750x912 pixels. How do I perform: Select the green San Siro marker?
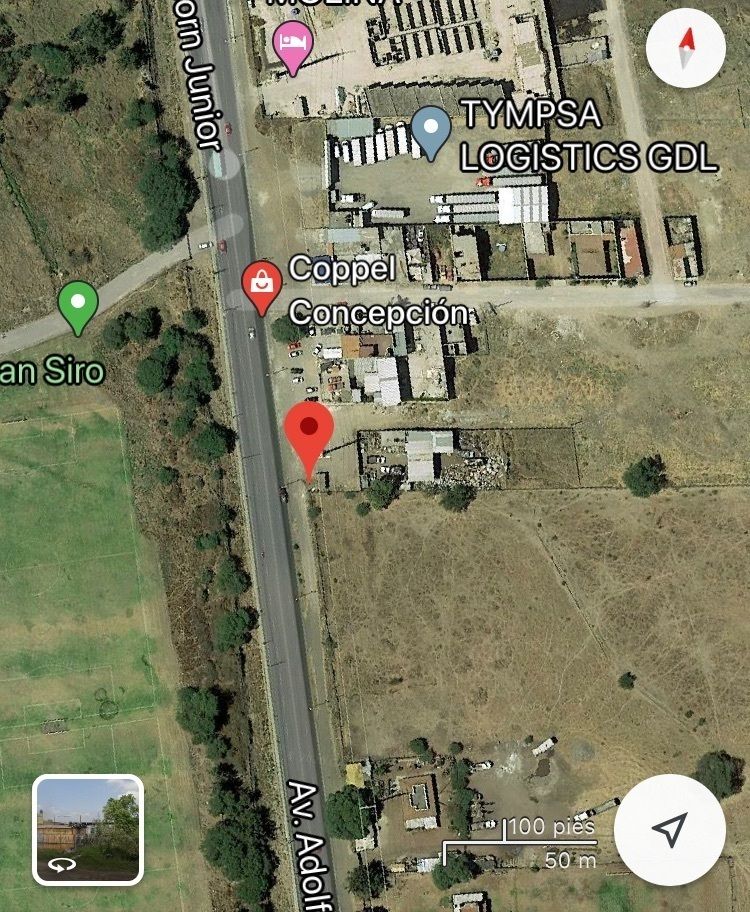[x=78, y=305]
